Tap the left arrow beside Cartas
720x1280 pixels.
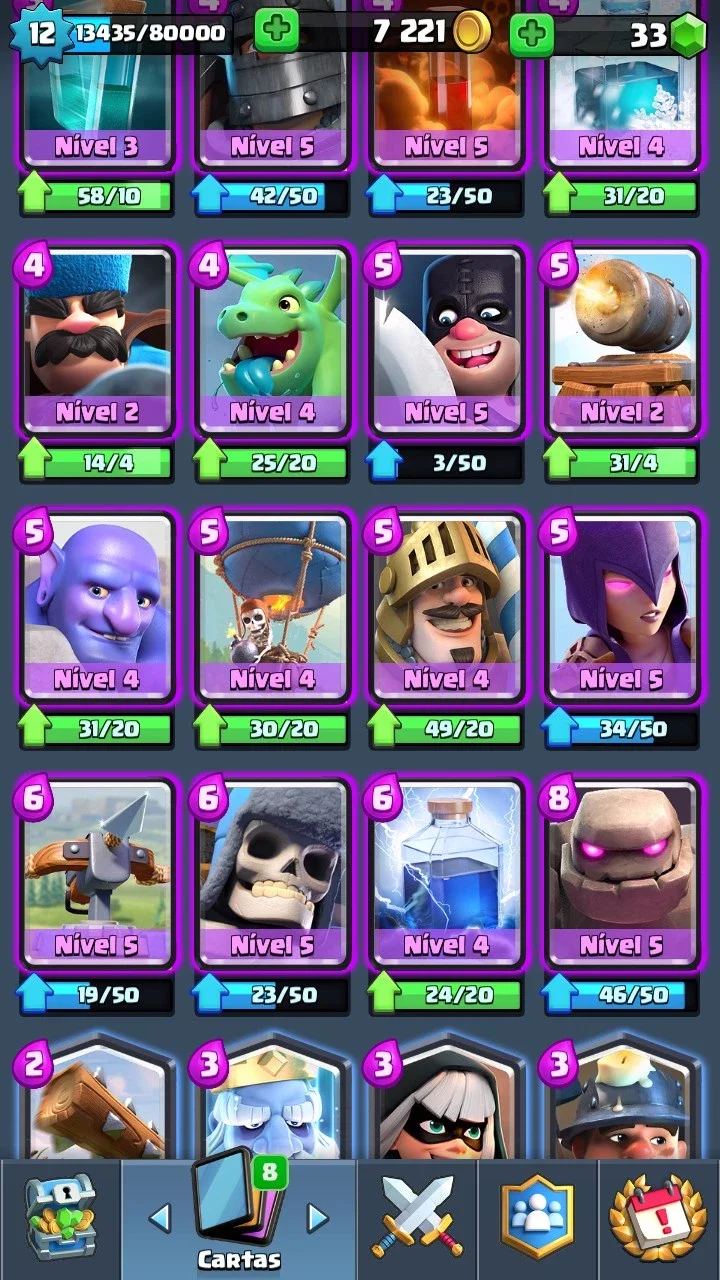159,1217
